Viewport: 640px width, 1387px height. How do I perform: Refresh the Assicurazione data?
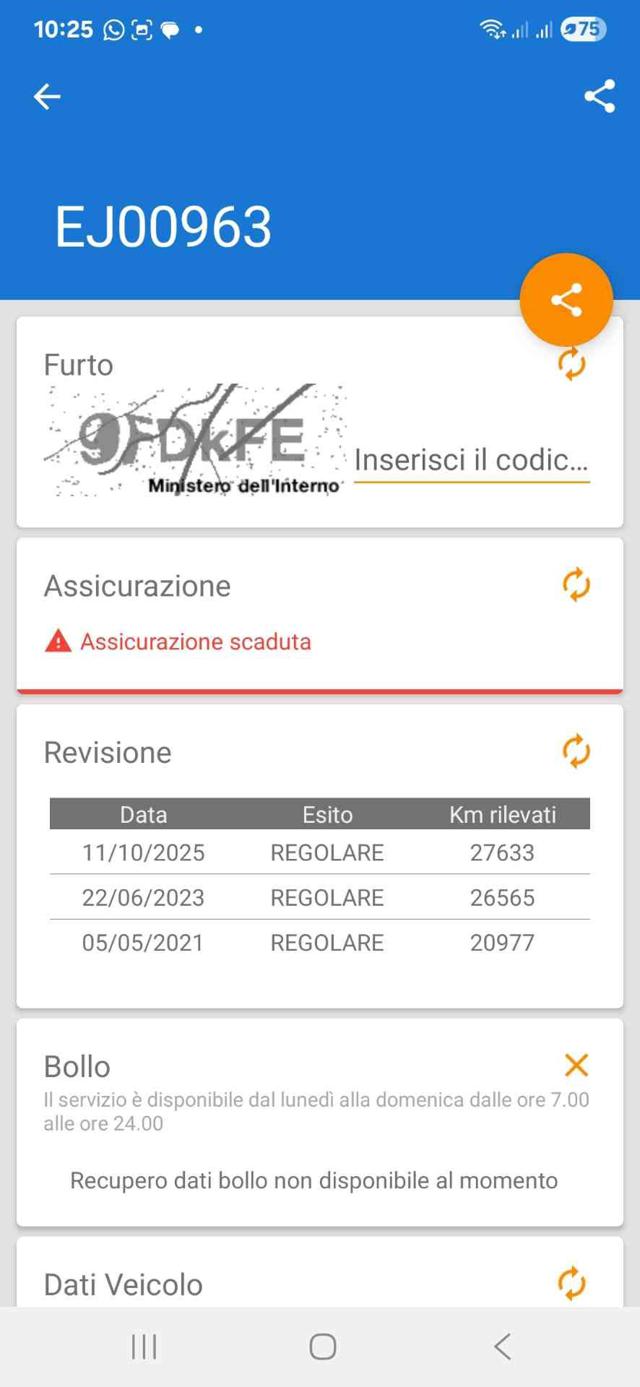pyautogui.click(x=576, y=585)
